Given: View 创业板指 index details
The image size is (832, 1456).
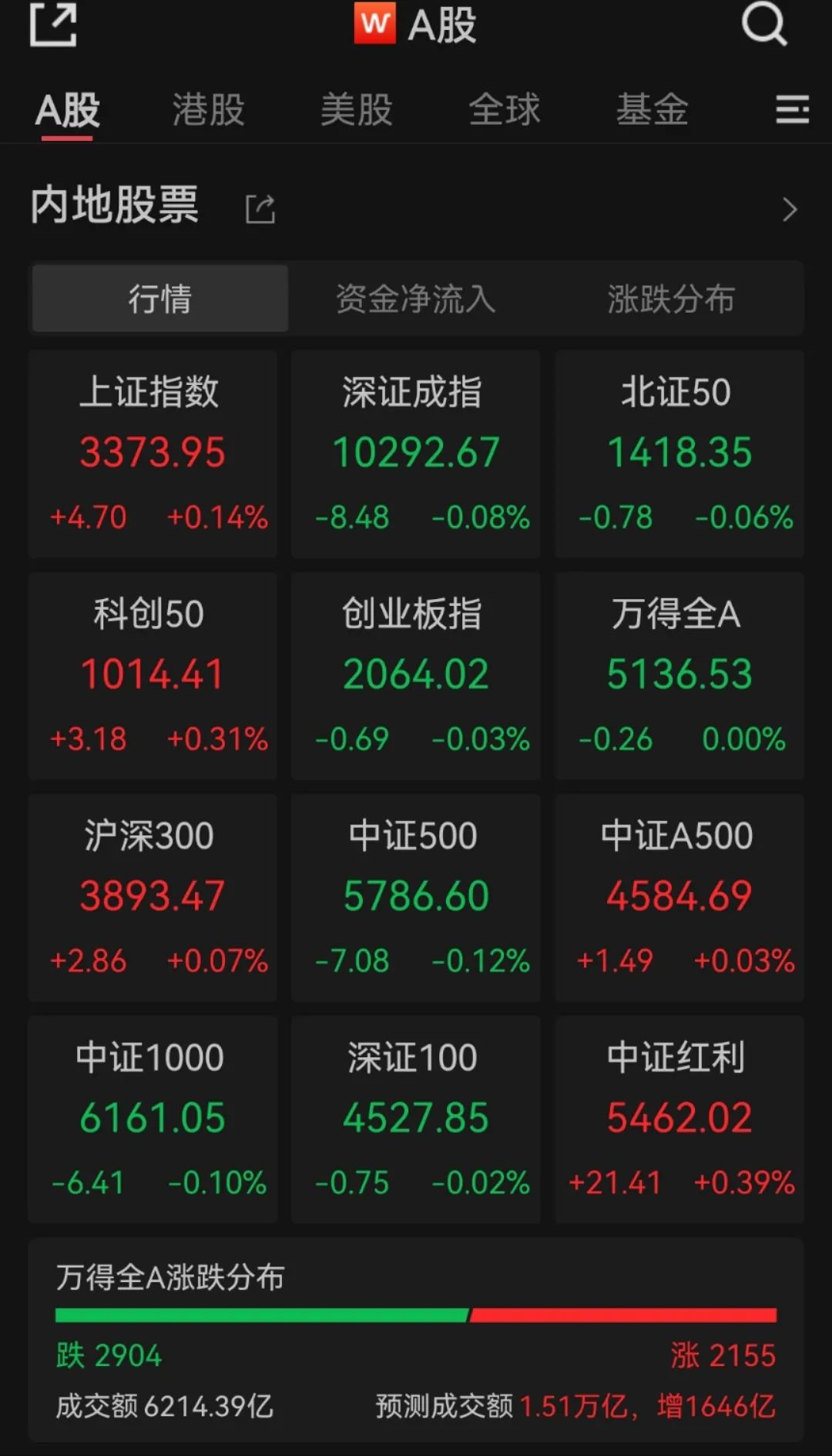Looking at the screenshot, I should [415, 675].
